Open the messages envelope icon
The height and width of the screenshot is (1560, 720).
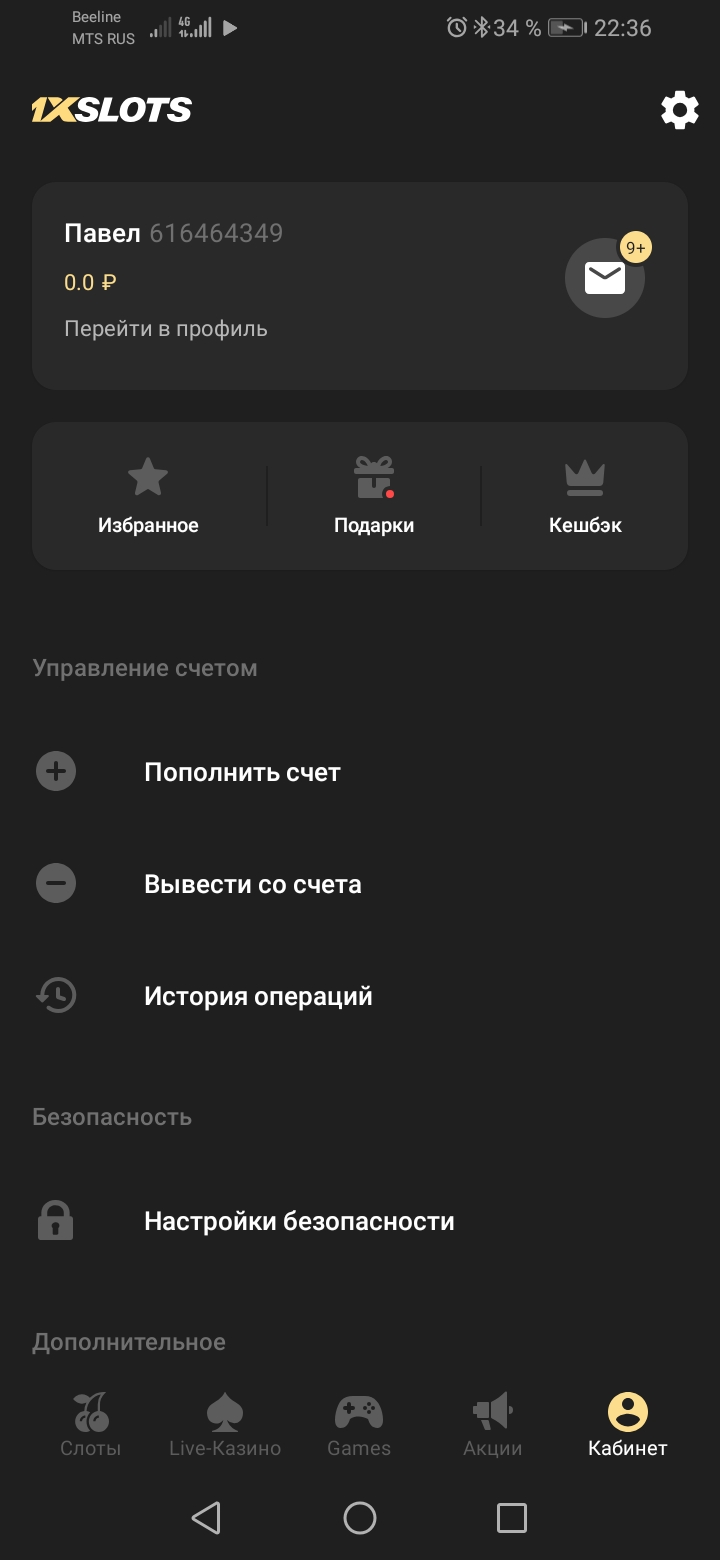tap(604, 278)
